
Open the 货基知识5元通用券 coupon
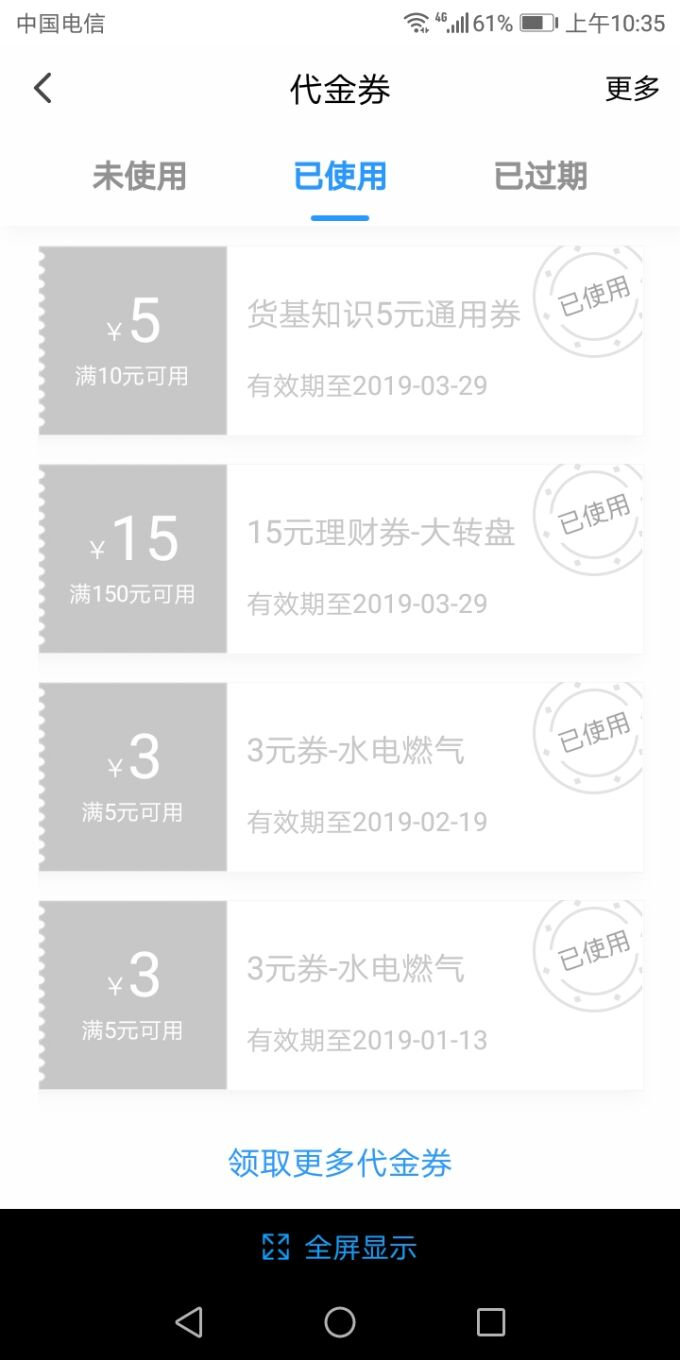point(340,340)
